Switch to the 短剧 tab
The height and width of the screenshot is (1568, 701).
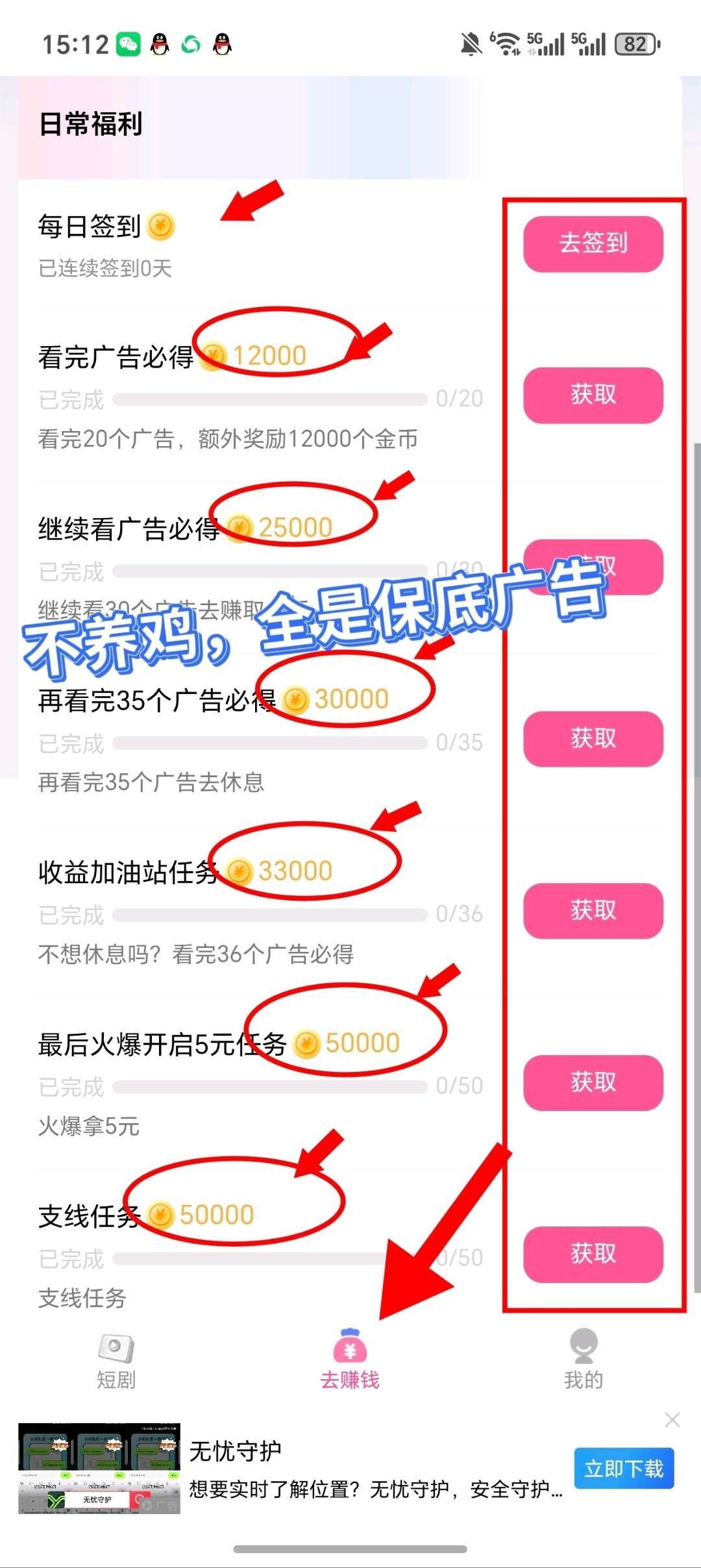116,1359
